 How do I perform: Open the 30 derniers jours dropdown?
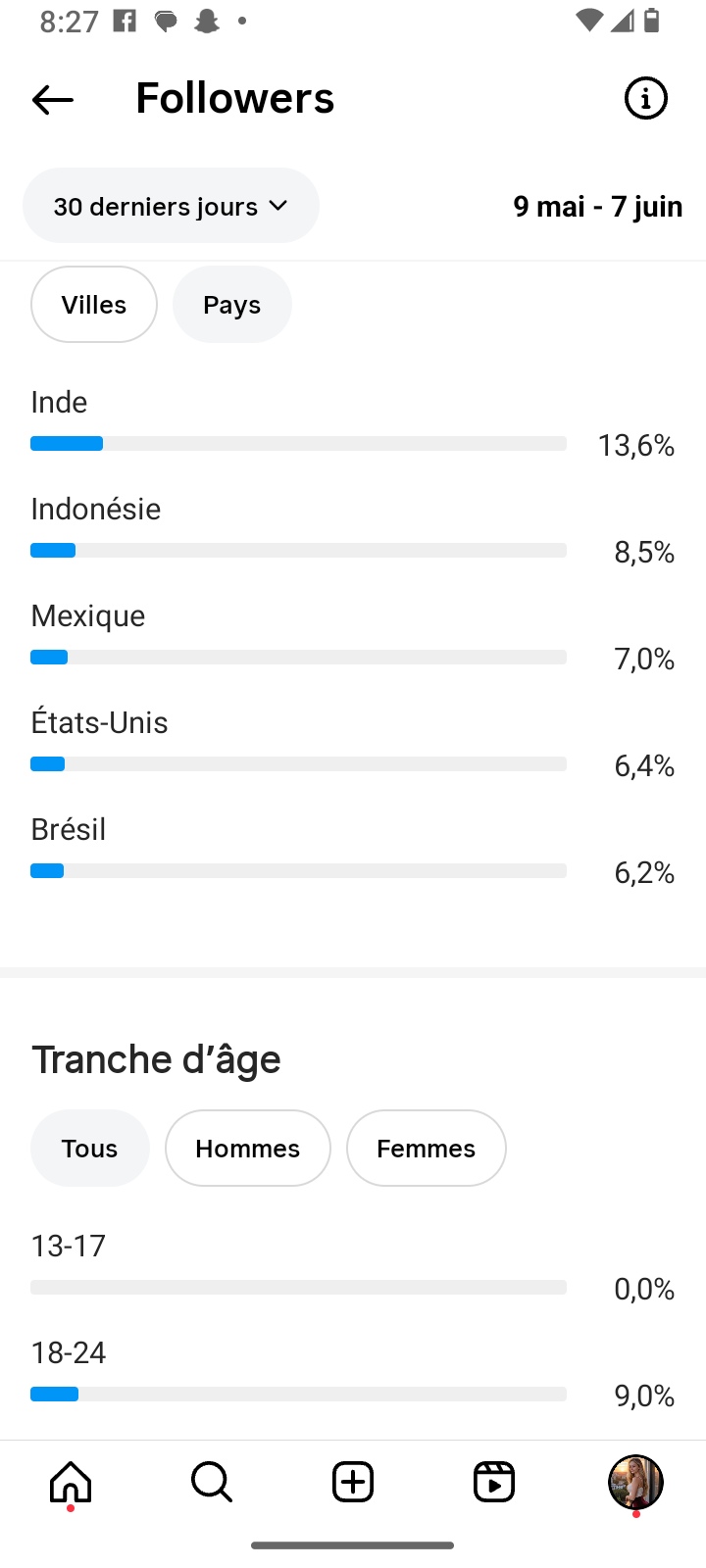(171, 206)
